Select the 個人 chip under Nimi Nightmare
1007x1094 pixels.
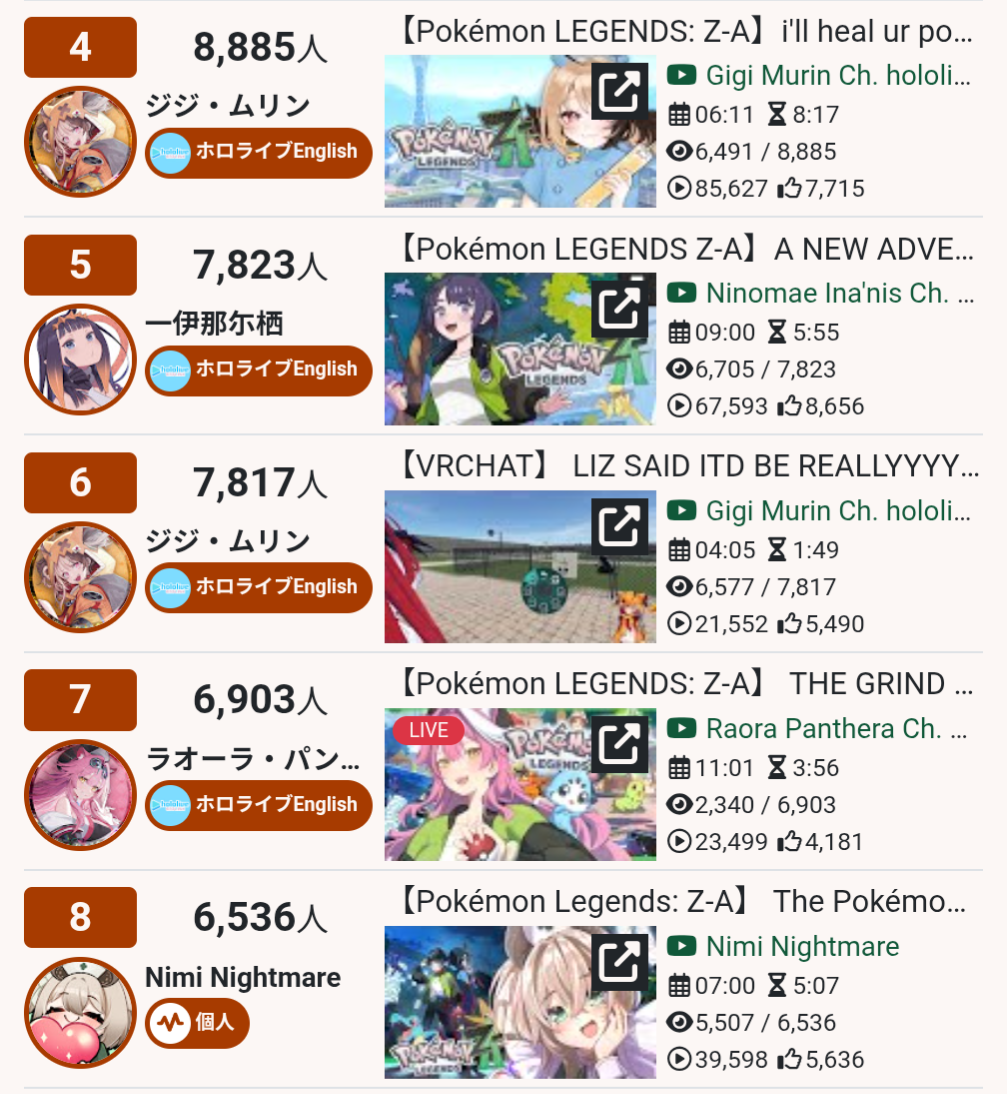coord(197,1023)
